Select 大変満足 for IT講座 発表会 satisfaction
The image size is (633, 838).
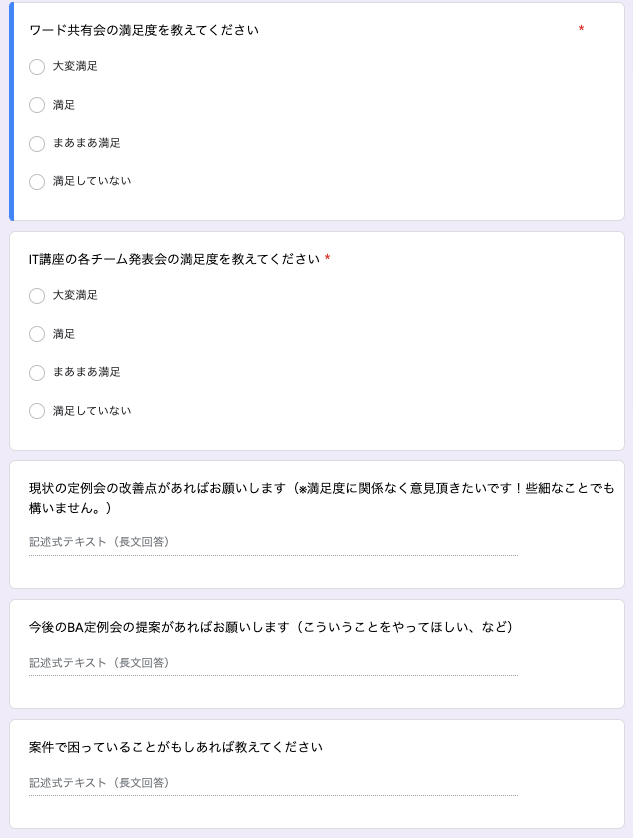(x=37, y=296)
